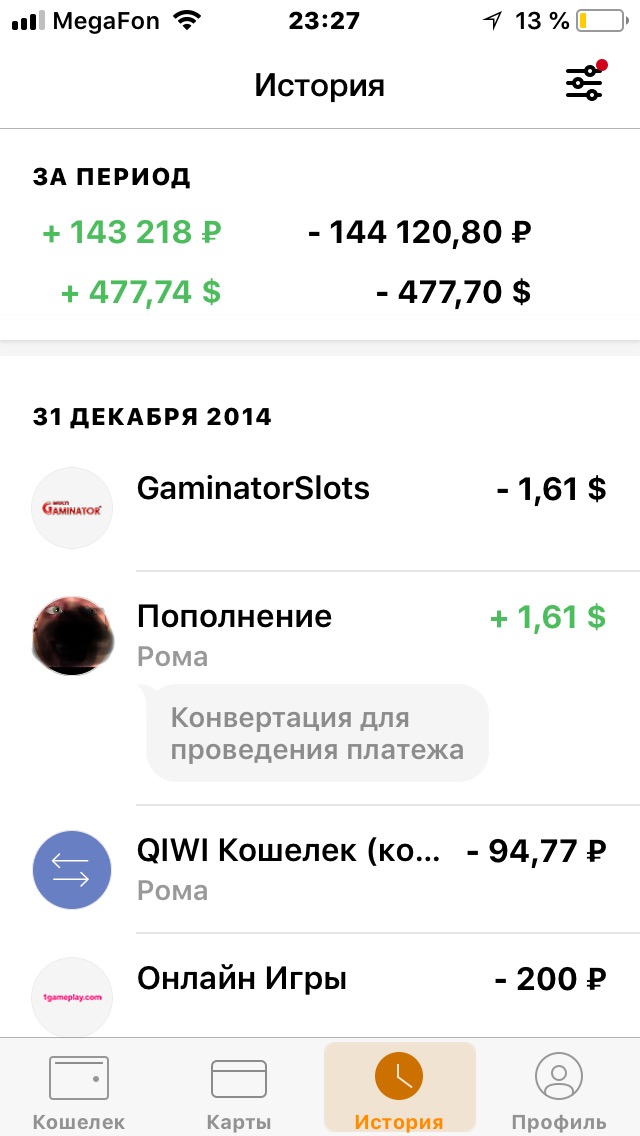640x1136 pixels.
Task: Open the QIWI Кошелек transfer entry
Action: pyautogui.click(x=320, y=868)
